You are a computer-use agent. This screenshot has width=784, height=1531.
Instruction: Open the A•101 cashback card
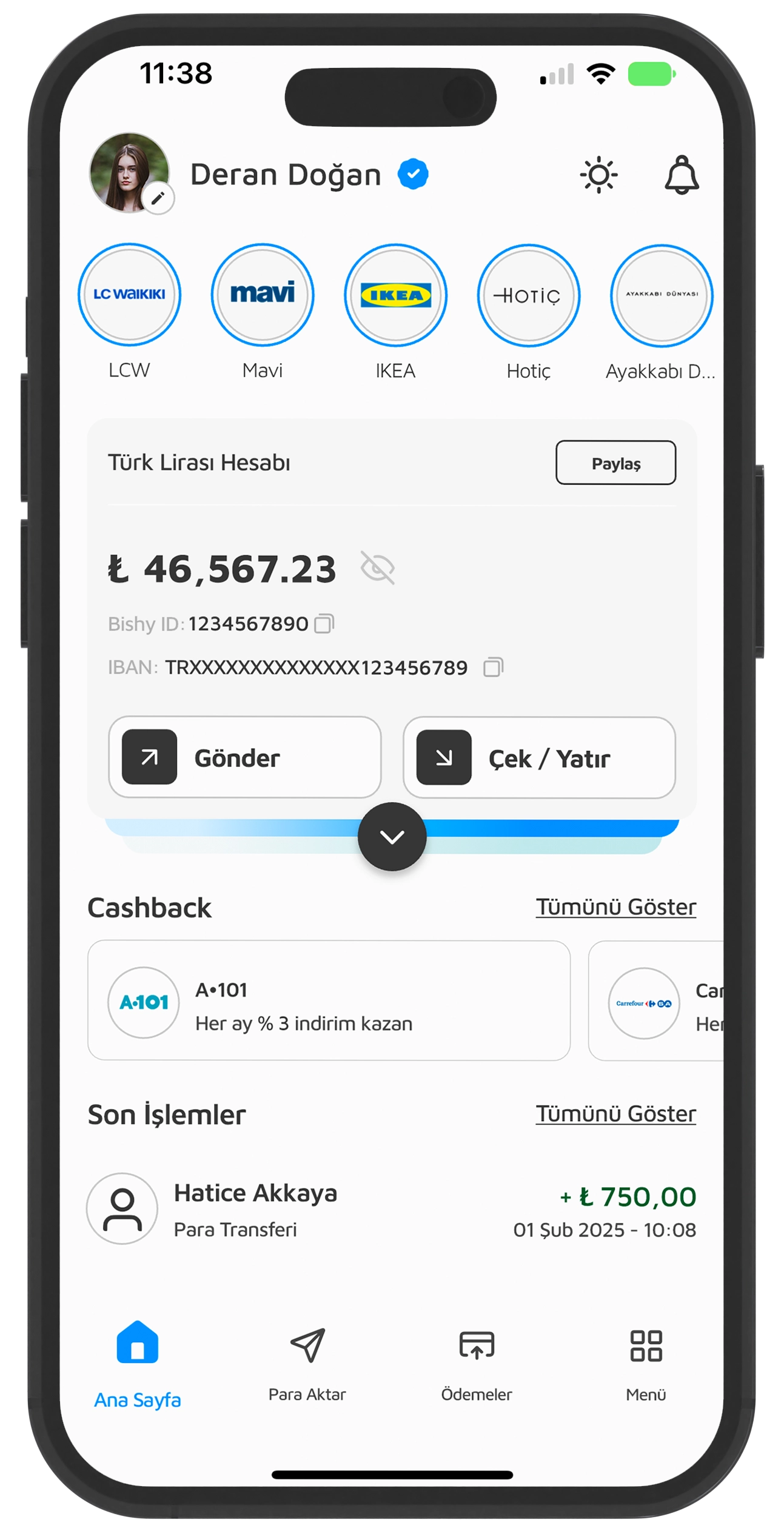click(329, 1000)
